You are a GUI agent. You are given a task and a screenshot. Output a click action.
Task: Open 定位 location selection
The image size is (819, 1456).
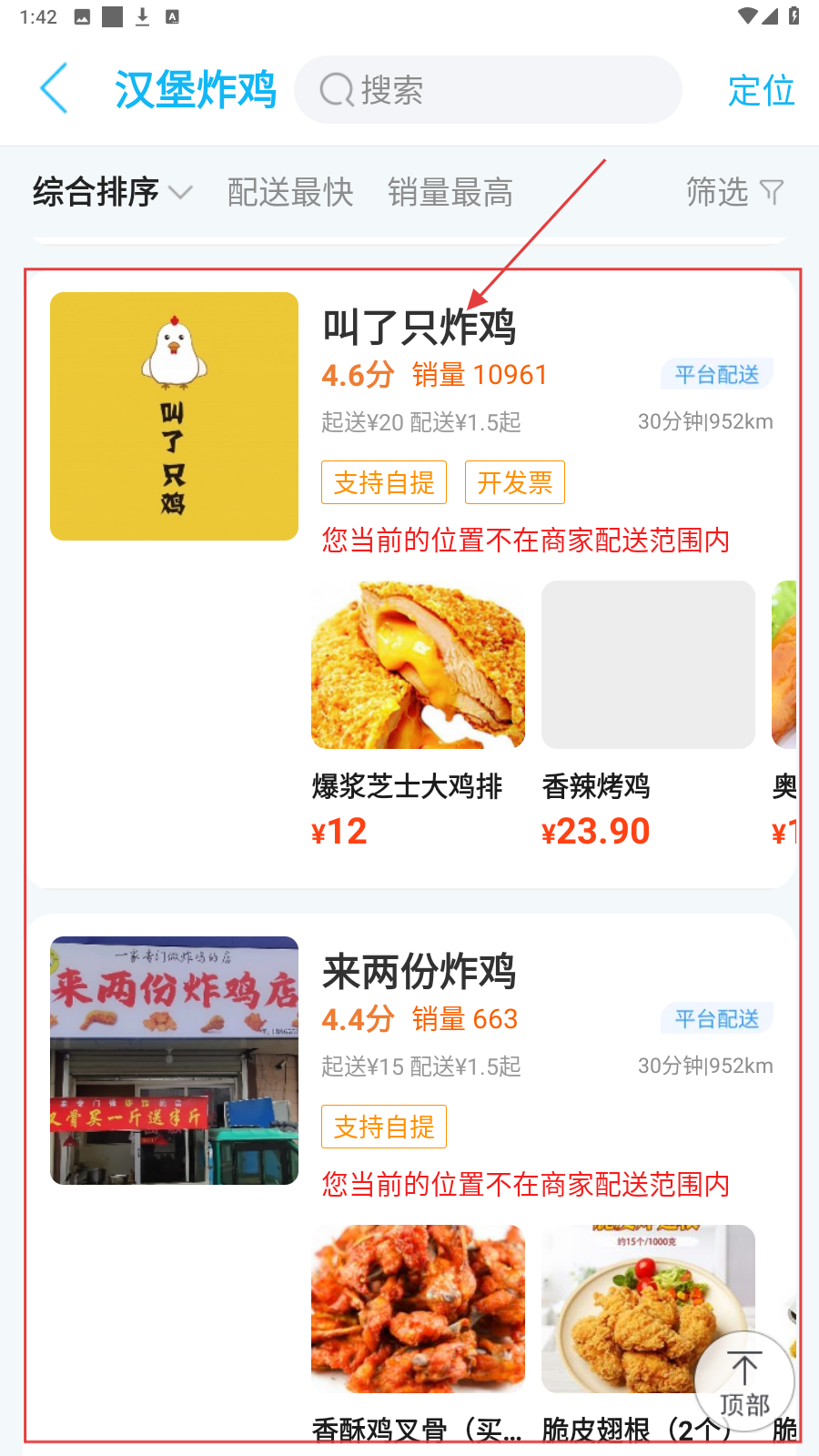(761, 90)
